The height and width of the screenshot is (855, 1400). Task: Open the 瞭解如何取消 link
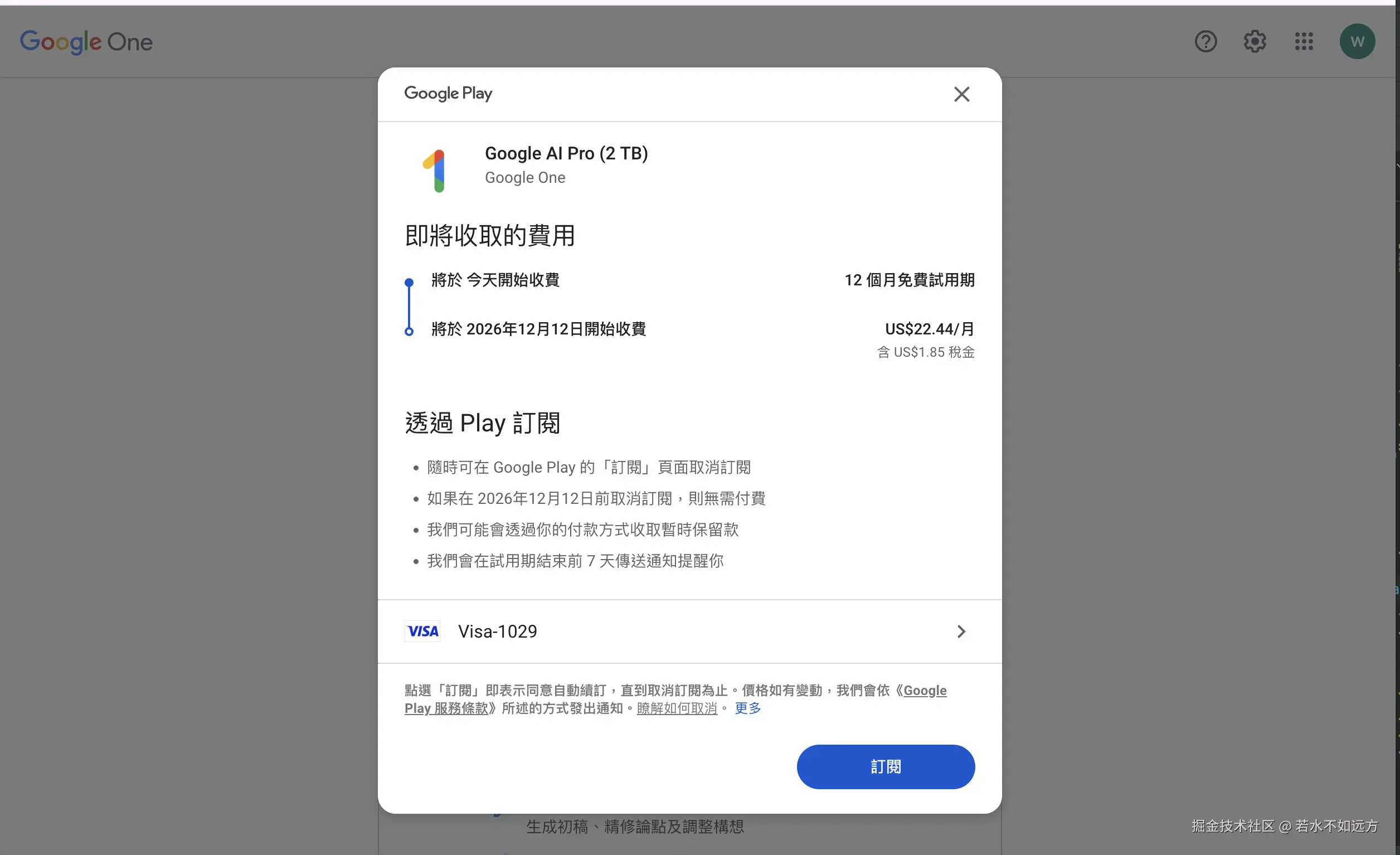[x=677, y=708]
